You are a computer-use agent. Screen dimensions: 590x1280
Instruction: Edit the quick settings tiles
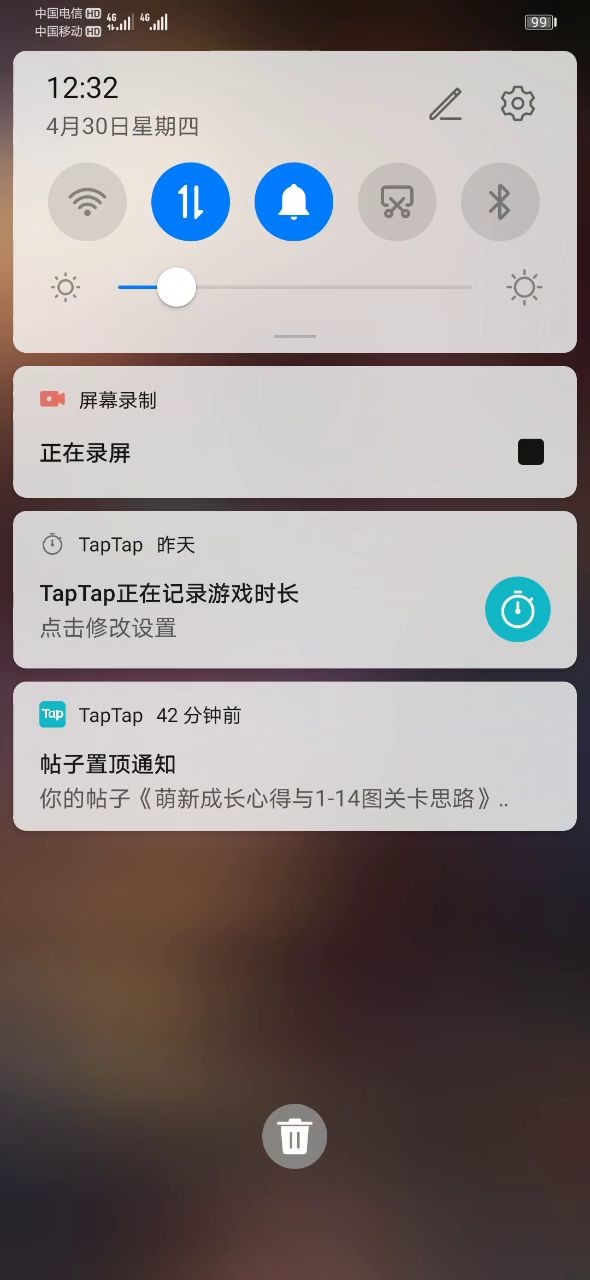coord(446,104)
